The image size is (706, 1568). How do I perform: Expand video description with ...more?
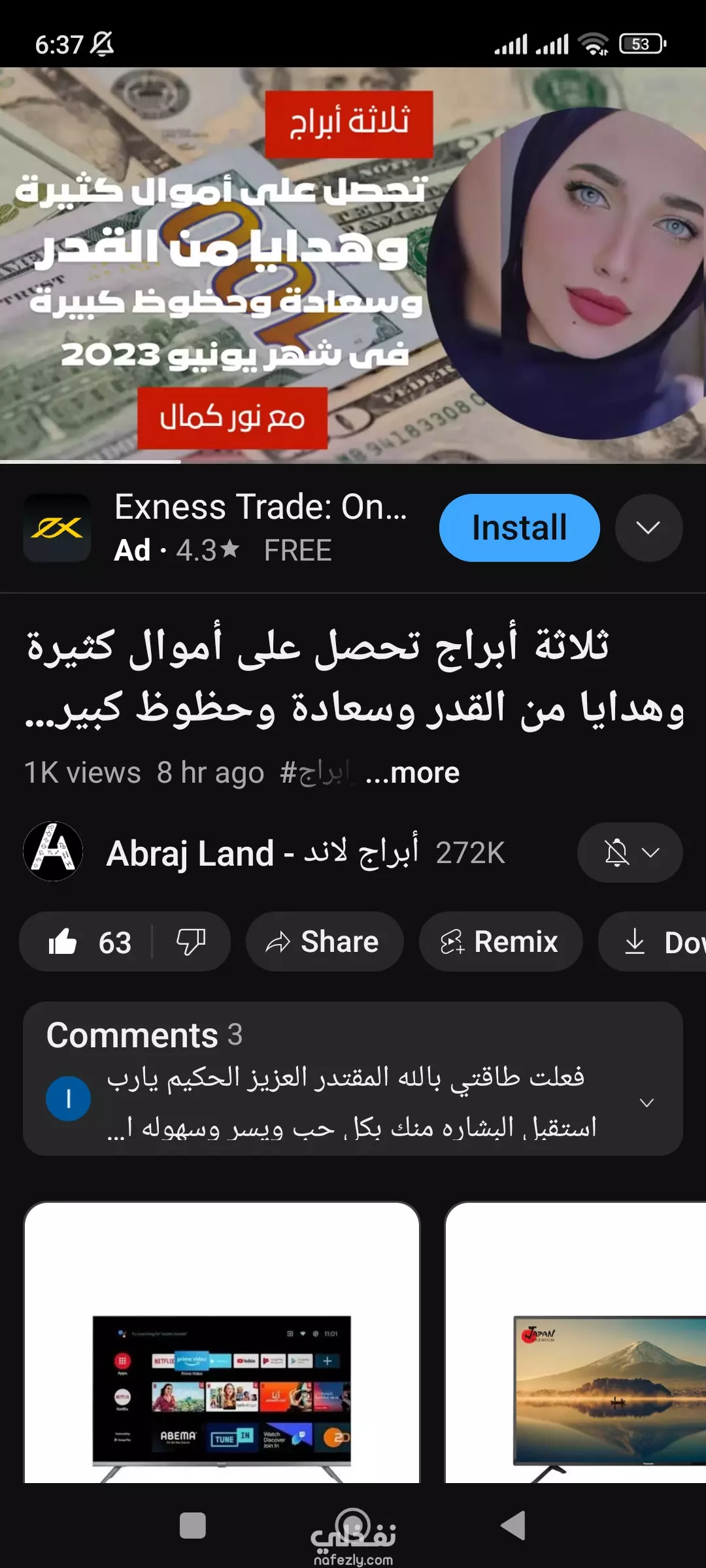pos(412,773)
